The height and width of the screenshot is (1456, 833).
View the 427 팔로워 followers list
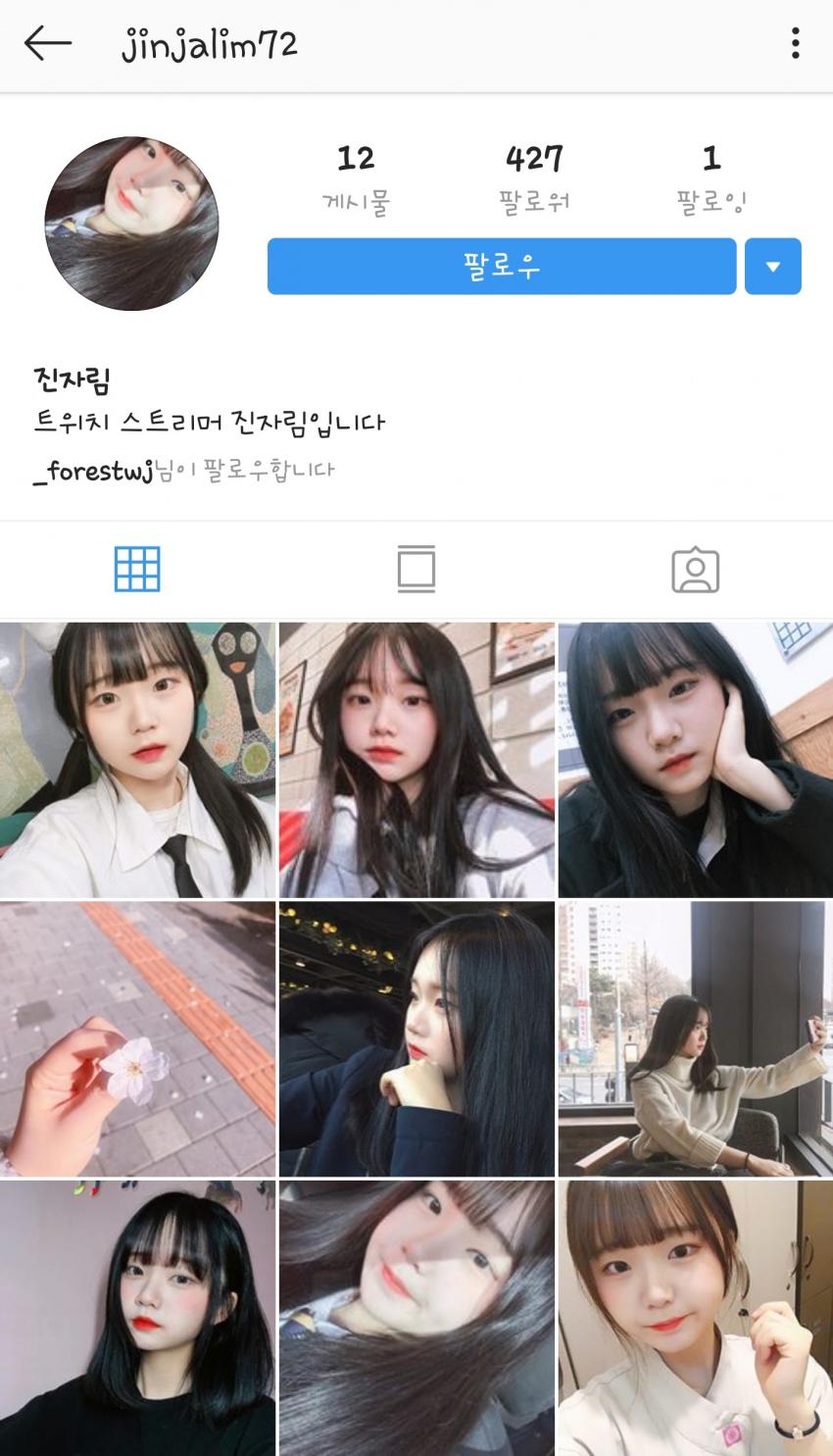point(534,178)
